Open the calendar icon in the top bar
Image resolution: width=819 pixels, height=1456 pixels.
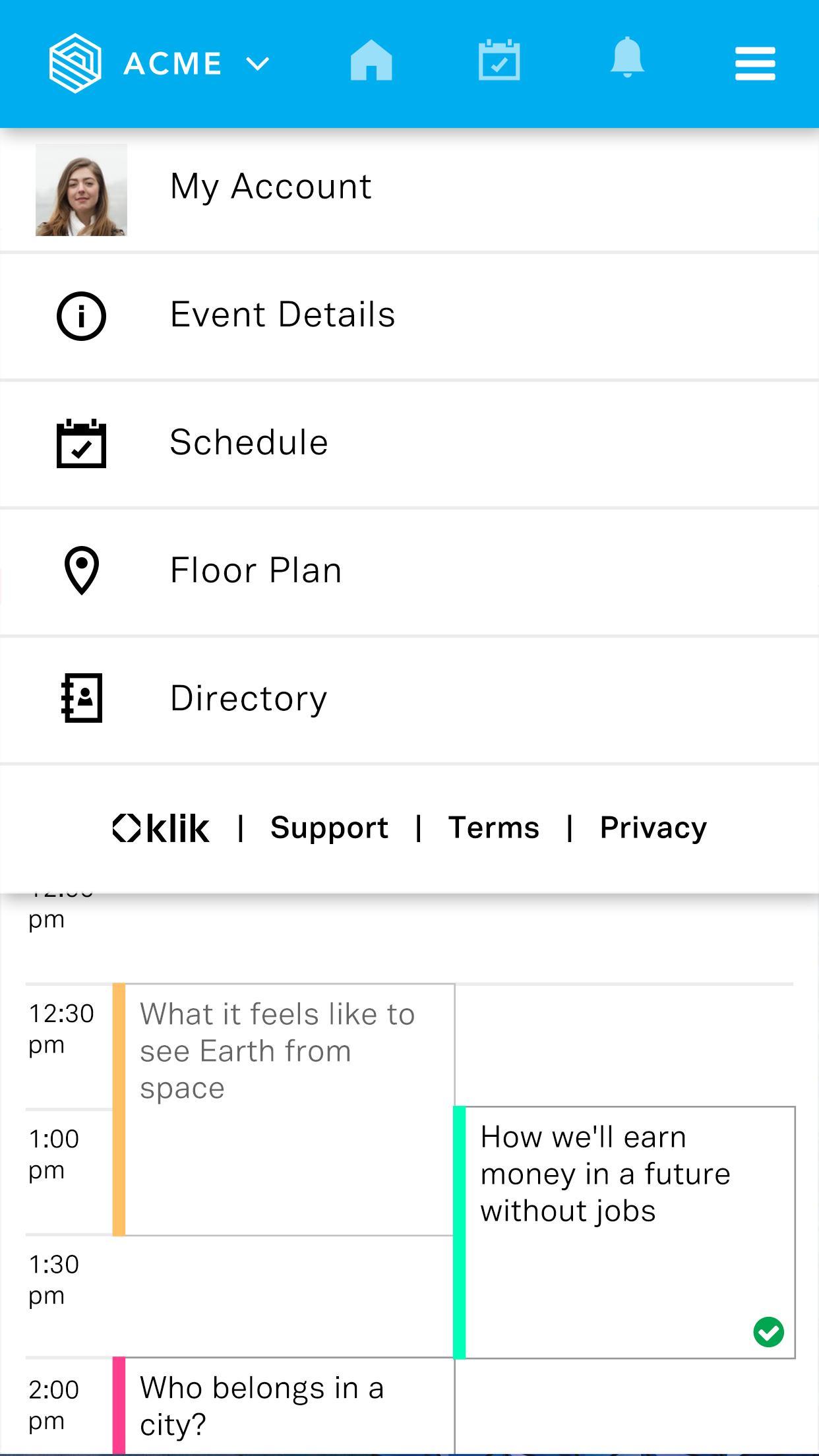[499, 61]
